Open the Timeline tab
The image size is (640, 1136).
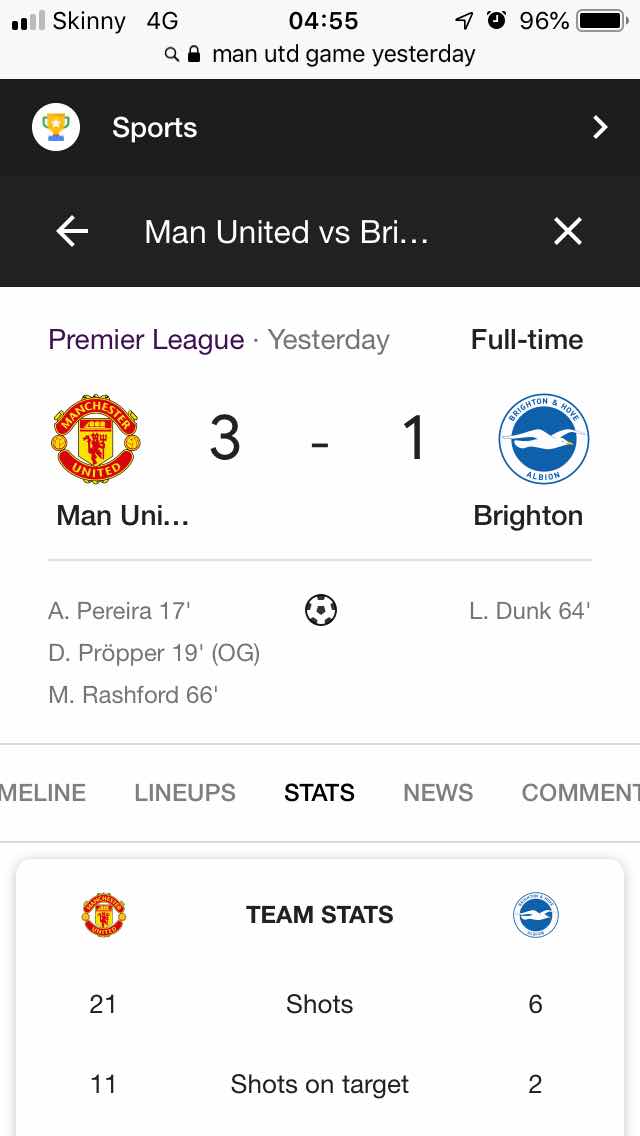pos(42,793)
